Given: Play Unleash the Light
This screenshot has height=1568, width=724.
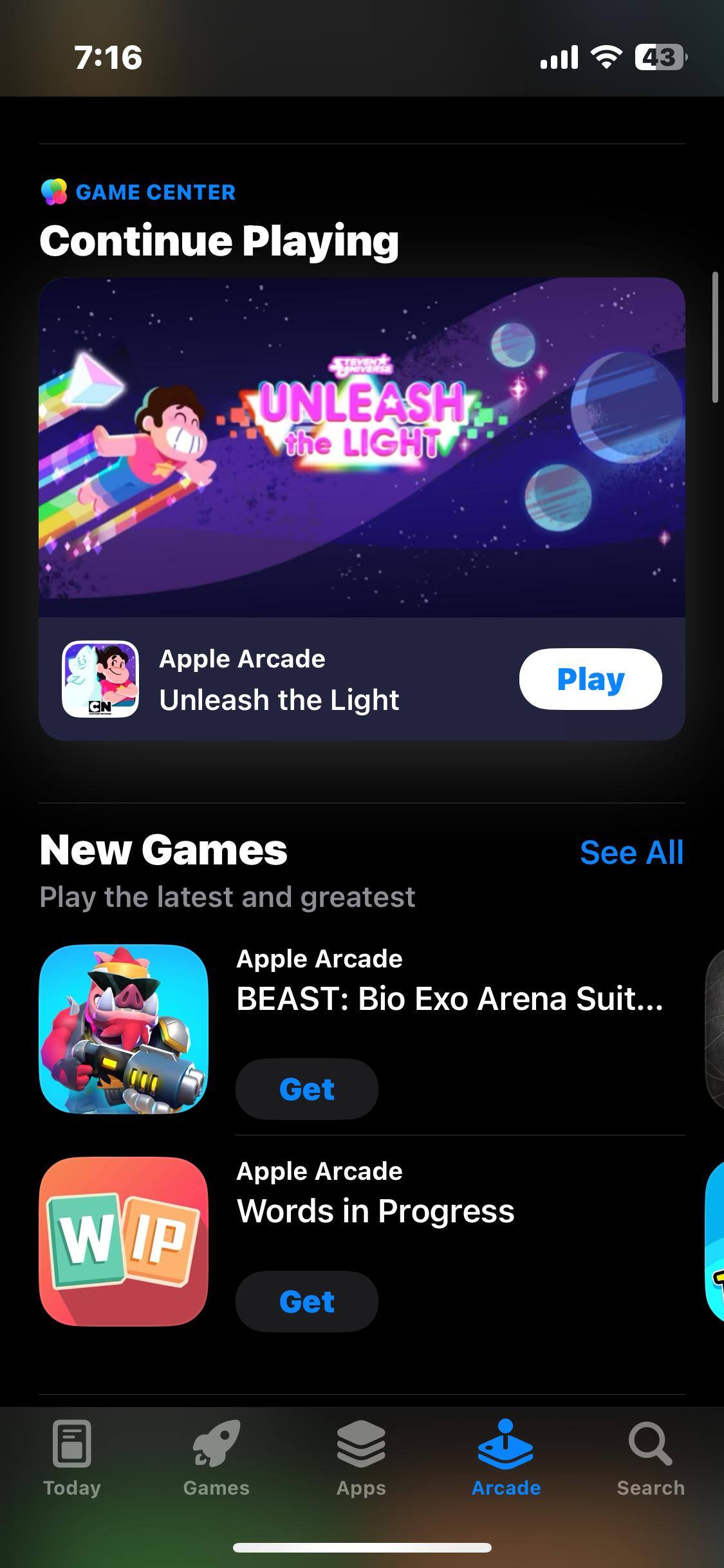Looking at the screenshot, I should [x=590, y=679].
